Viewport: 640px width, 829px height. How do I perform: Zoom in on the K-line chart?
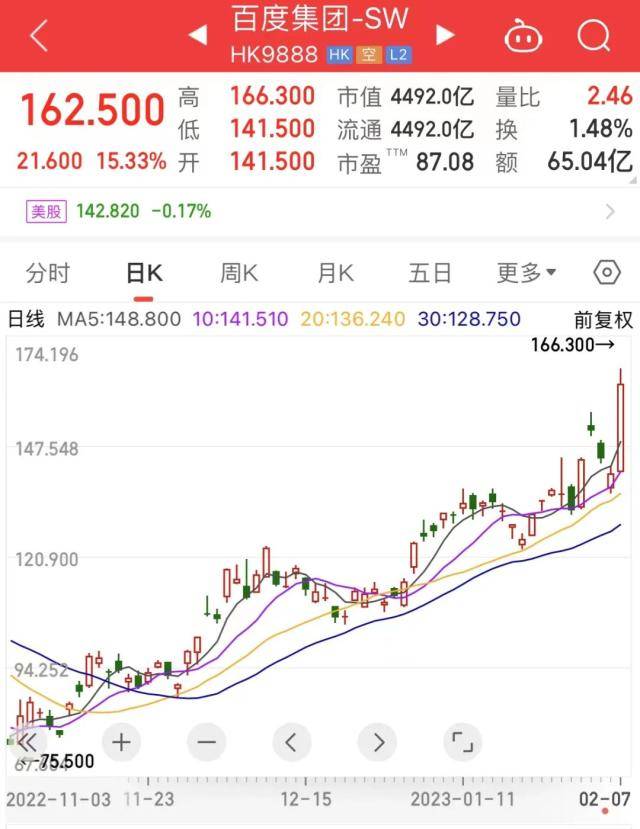121,742
